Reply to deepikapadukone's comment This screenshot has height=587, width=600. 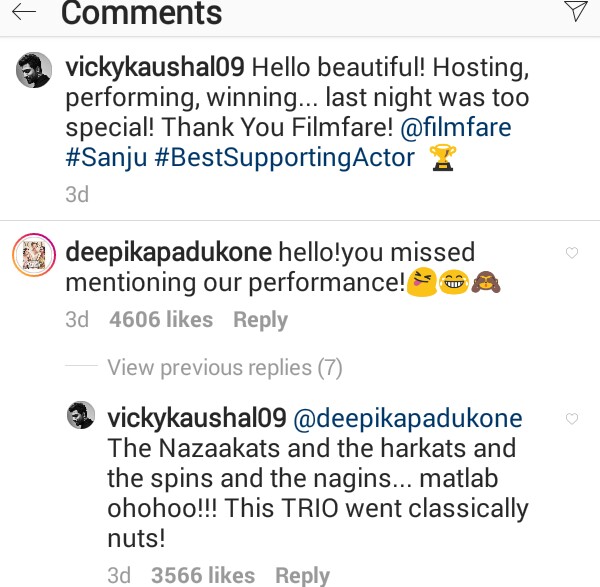260,320
